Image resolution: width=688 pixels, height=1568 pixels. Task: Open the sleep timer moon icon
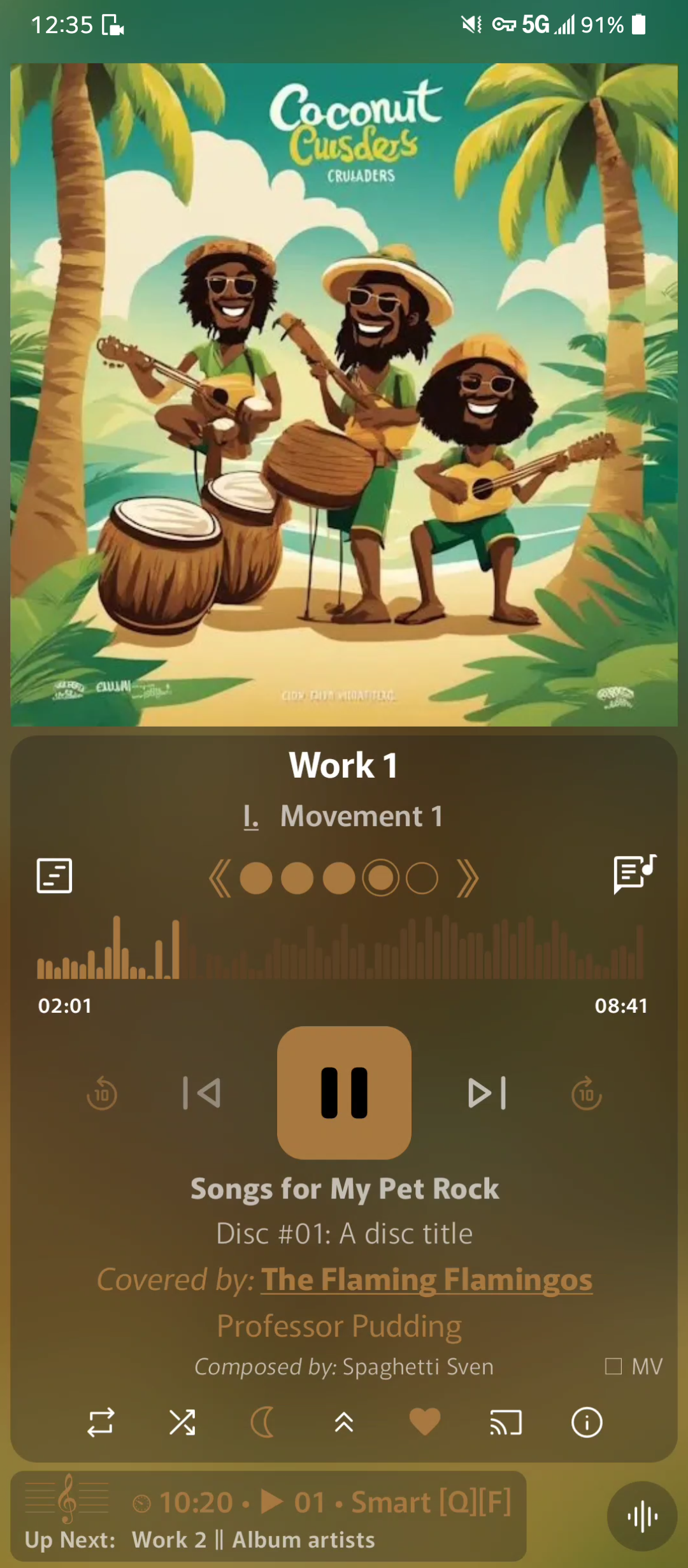pyautogui.click(x=262, y=1422)
